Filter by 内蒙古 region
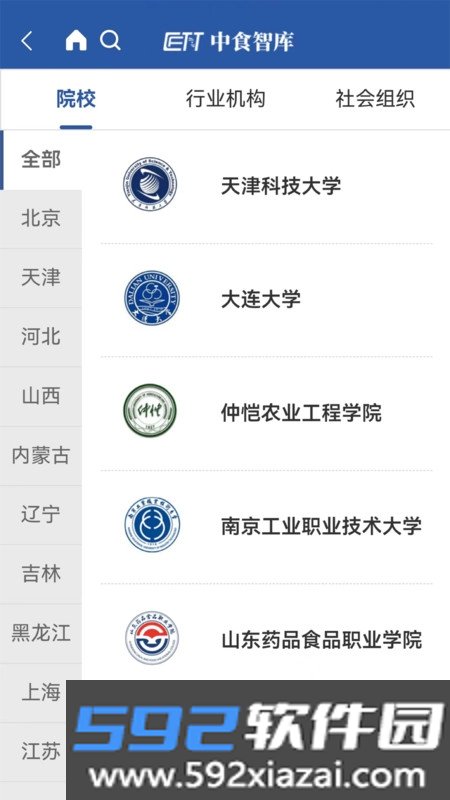The width and height of the screenshot is (450, 800). point(41,456)
